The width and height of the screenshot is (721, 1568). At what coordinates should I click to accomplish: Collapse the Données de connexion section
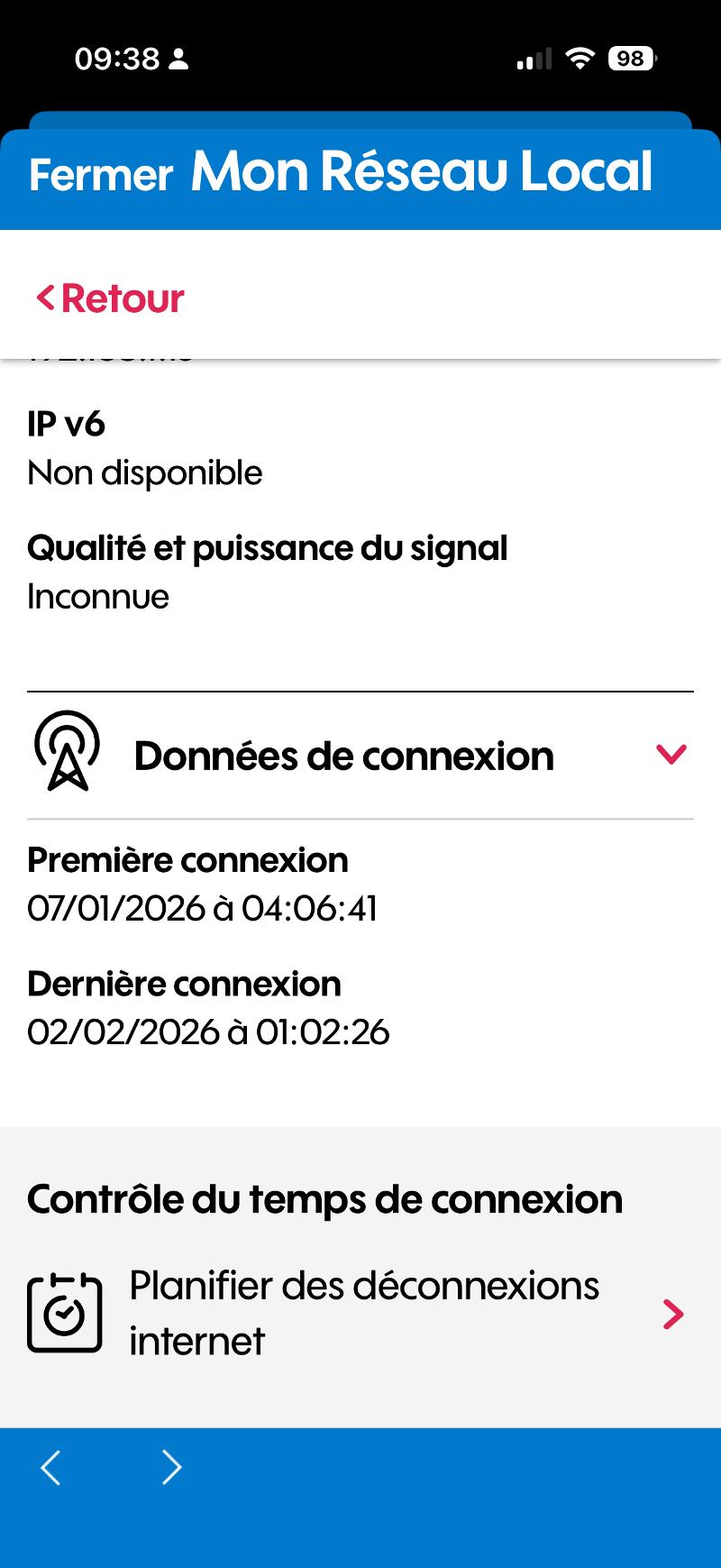pos(671,755)
